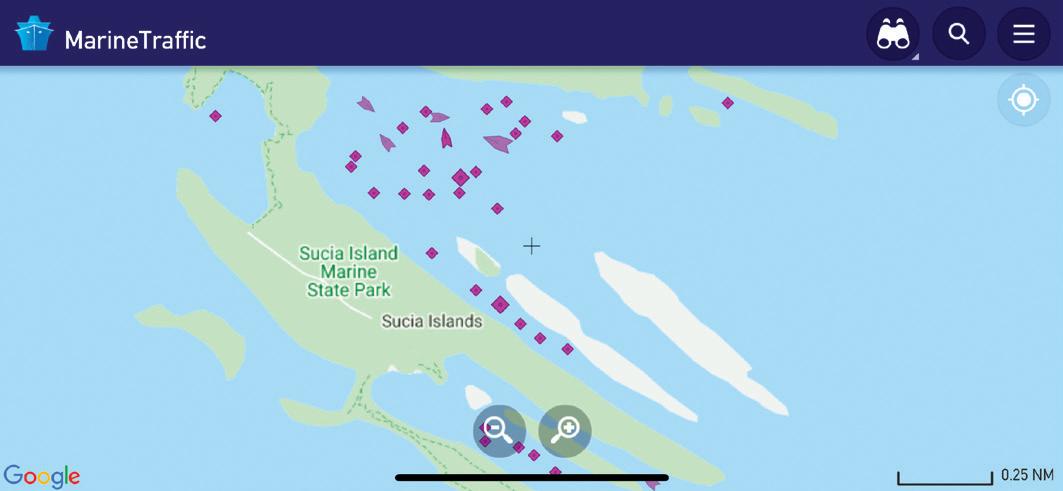Image resolution: width=1063 pixels, height=491 pixels.
Task: Open the binoculars nearby vessels view
Action: click(x=892, y=35)
